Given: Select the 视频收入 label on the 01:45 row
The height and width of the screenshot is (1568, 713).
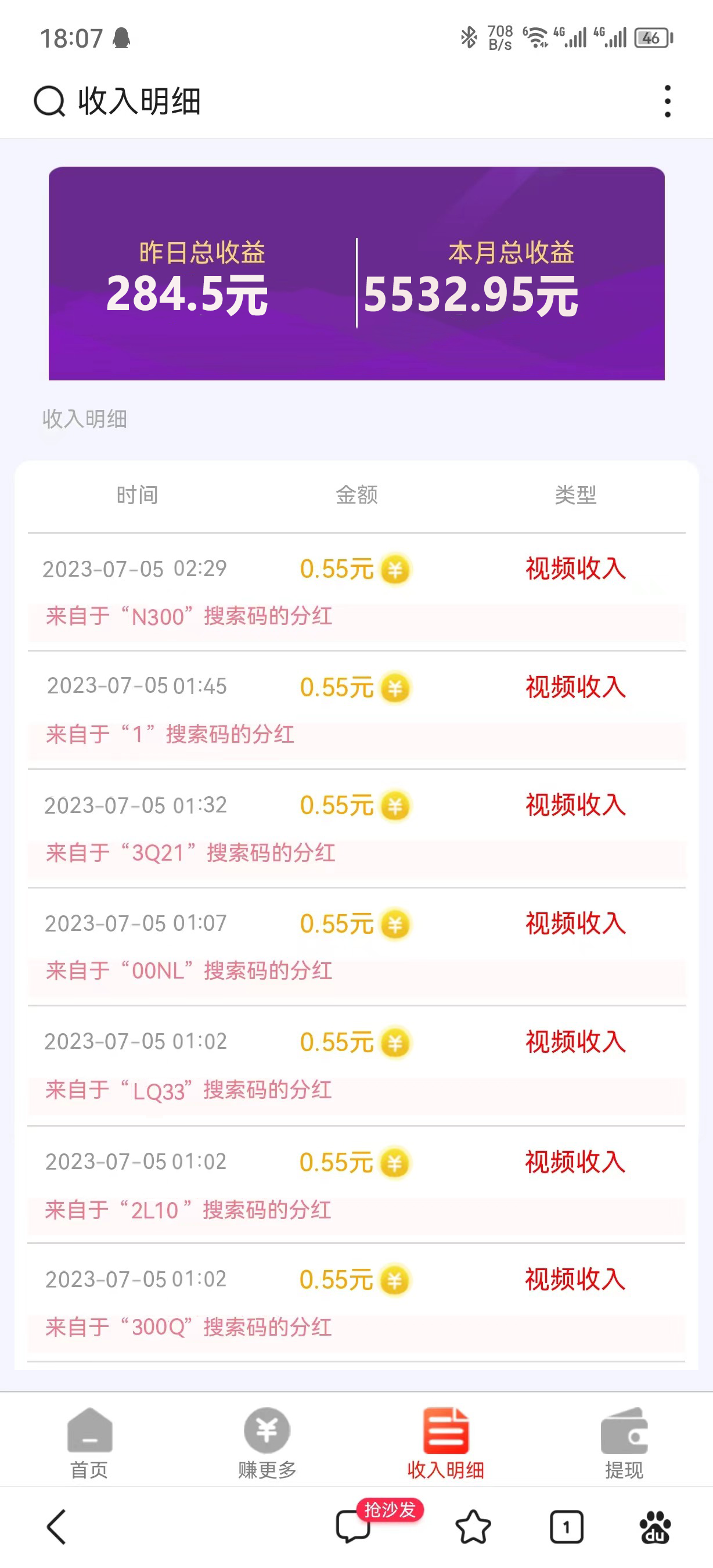Looking at the screenshot, I should point(574,688).
